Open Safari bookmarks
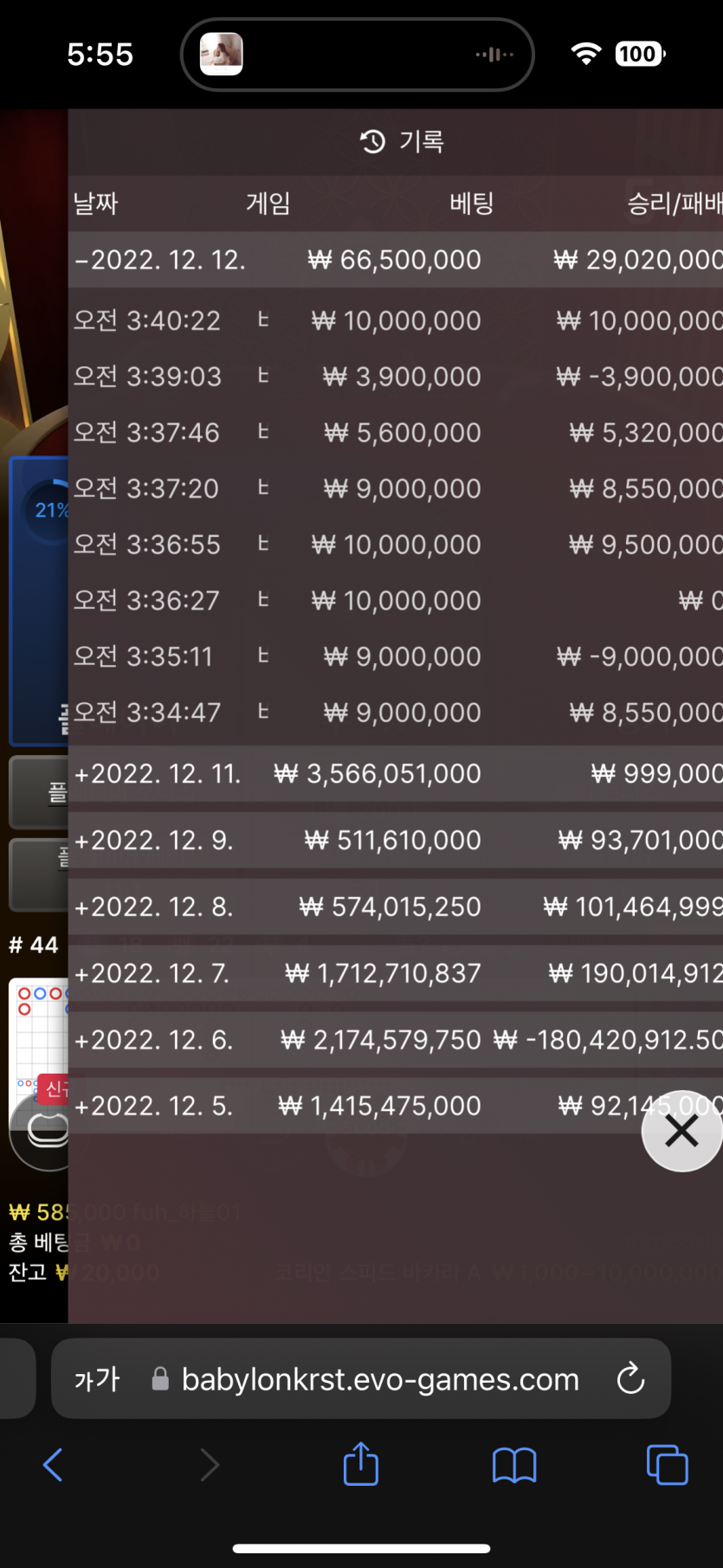This screenshot has height=1568, width=723. (514, 1466)
